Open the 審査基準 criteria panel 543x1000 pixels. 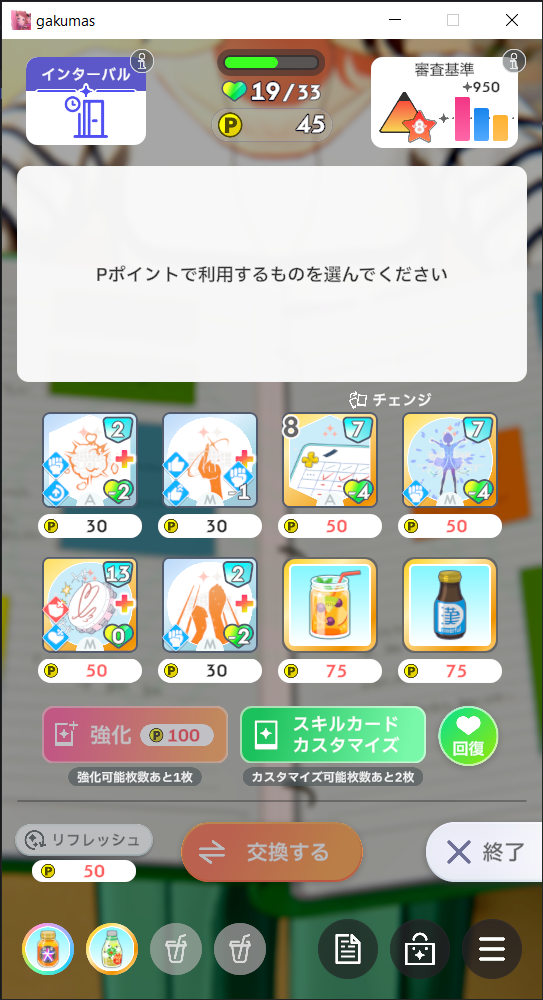[x=444, y=102]
